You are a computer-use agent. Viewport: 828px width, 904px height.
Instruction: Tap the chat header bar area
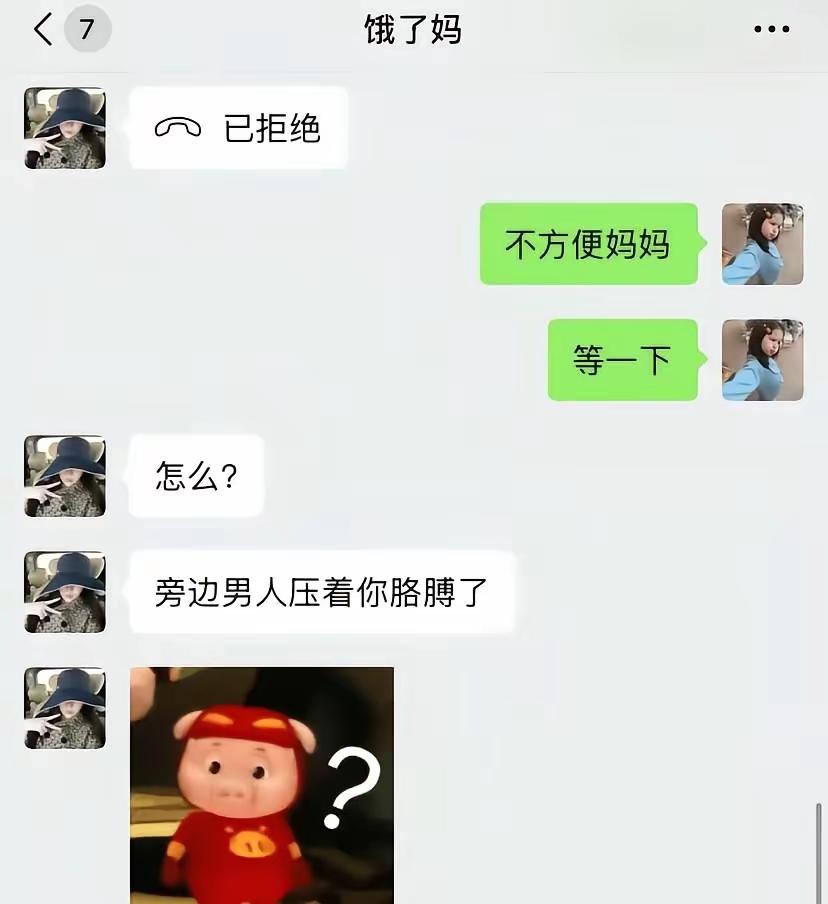(x=412, y=30)
